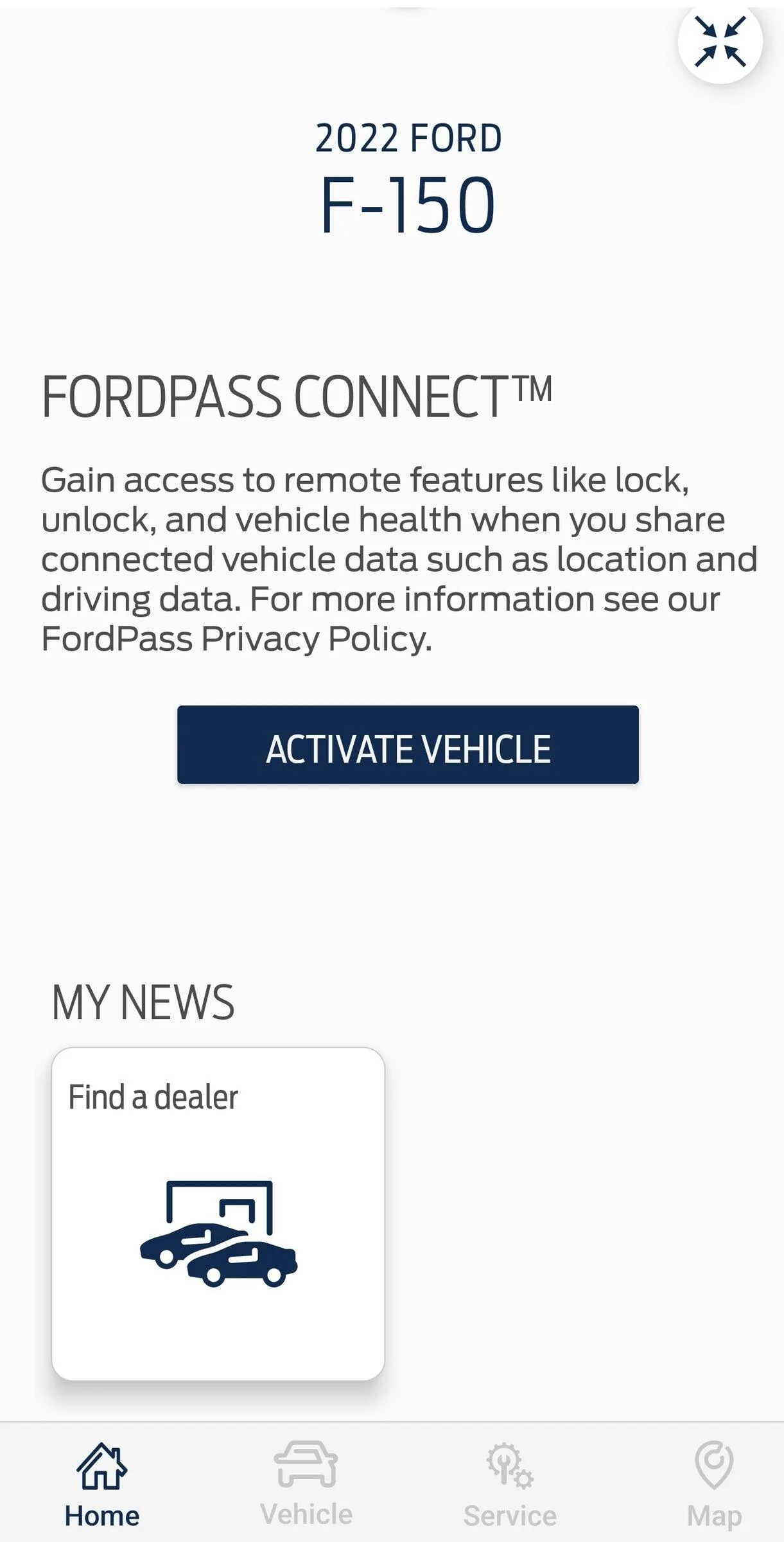
Task: Tap the collapse arrows icon
Action: [720, 42]
